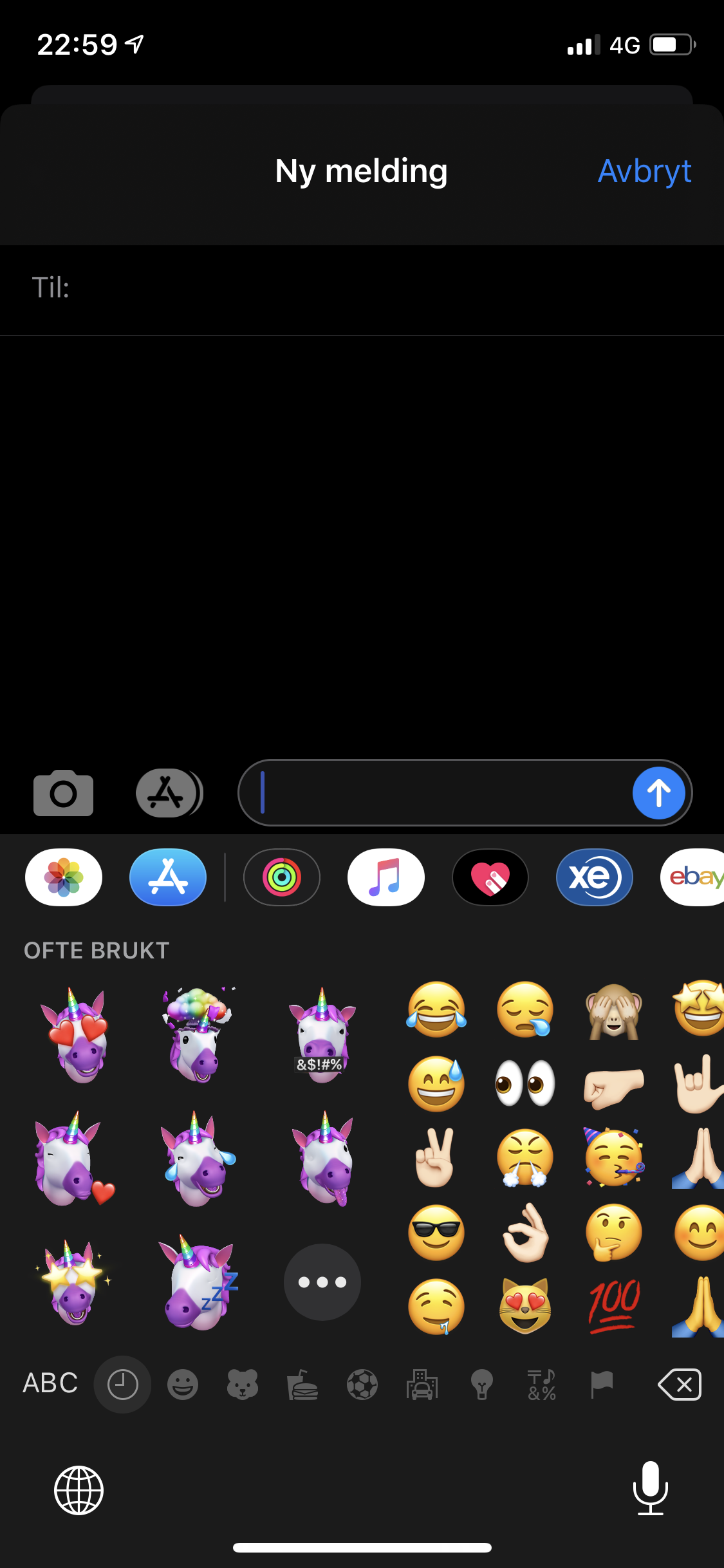Send the message with the blue arrow

click(x=658, y=793)
